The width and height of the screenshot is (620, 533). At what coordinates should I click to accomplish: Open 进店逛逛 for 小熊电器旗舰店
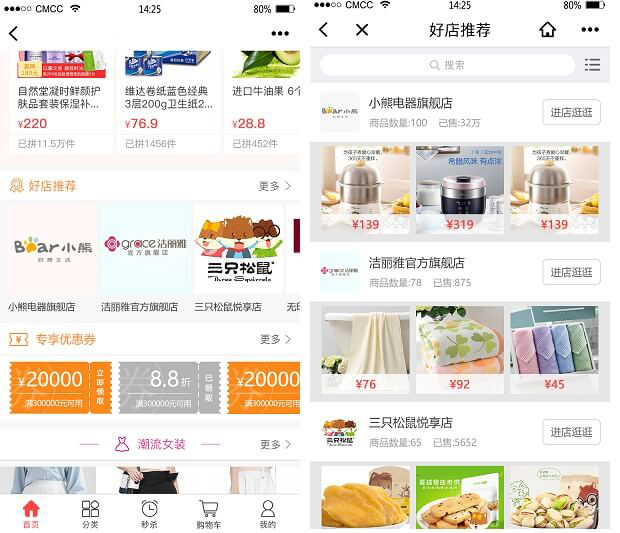click(572, 112)
